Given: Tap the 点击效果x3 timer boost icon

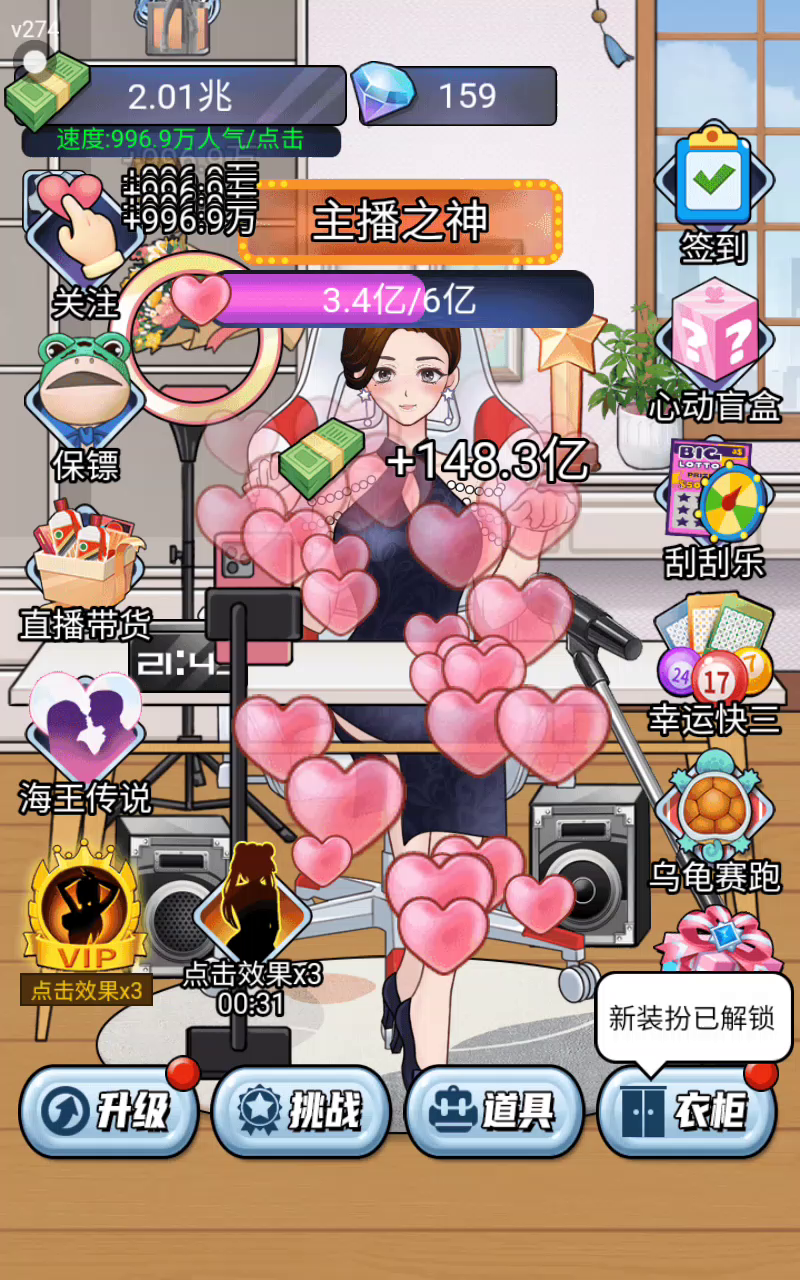Looking at the screenshot, I should pyautogui.click(x=250, y=905).
